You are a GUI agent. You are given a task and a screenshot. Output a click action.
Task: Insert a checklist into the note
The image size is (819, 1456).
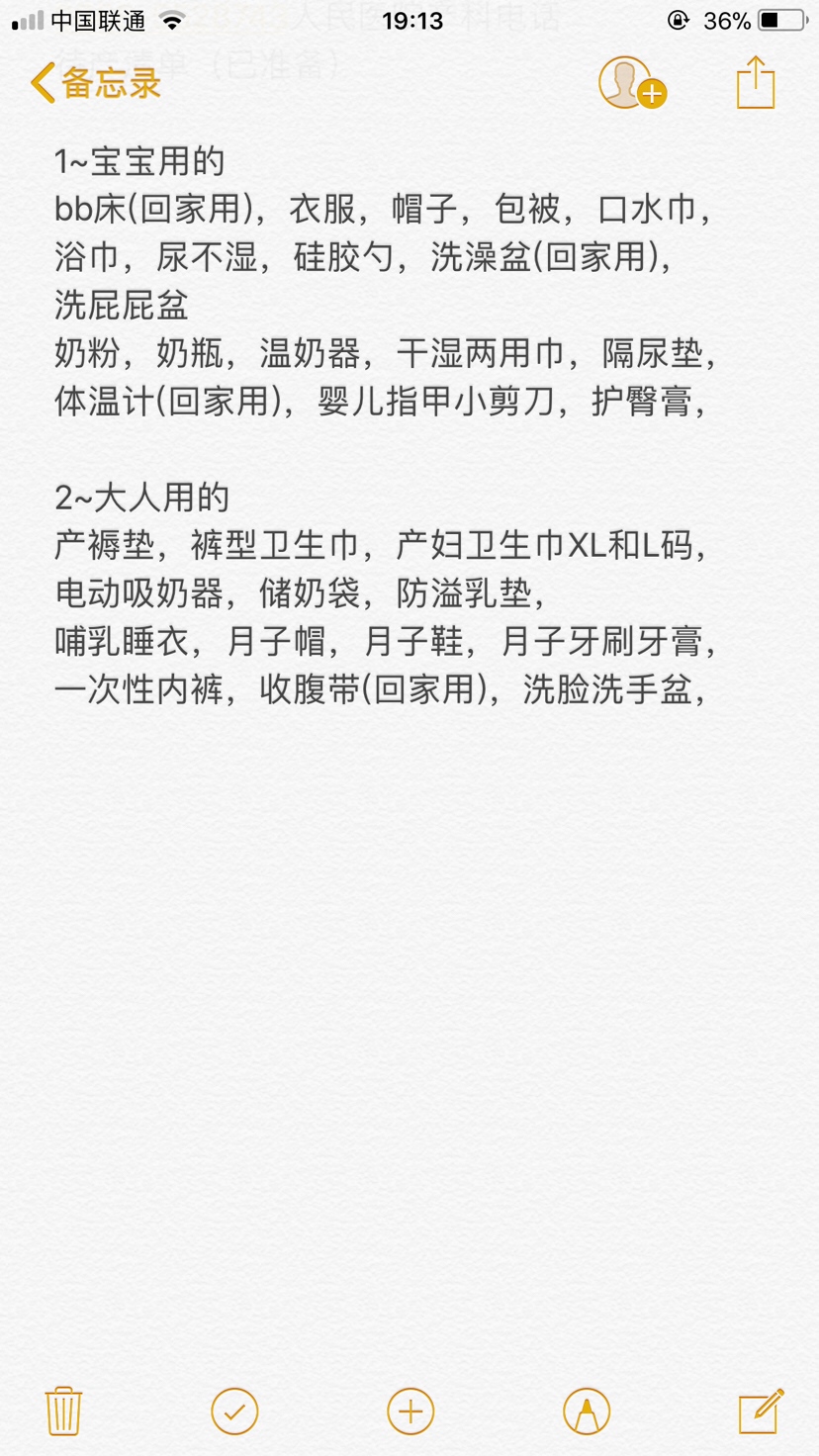point(234,1410)
